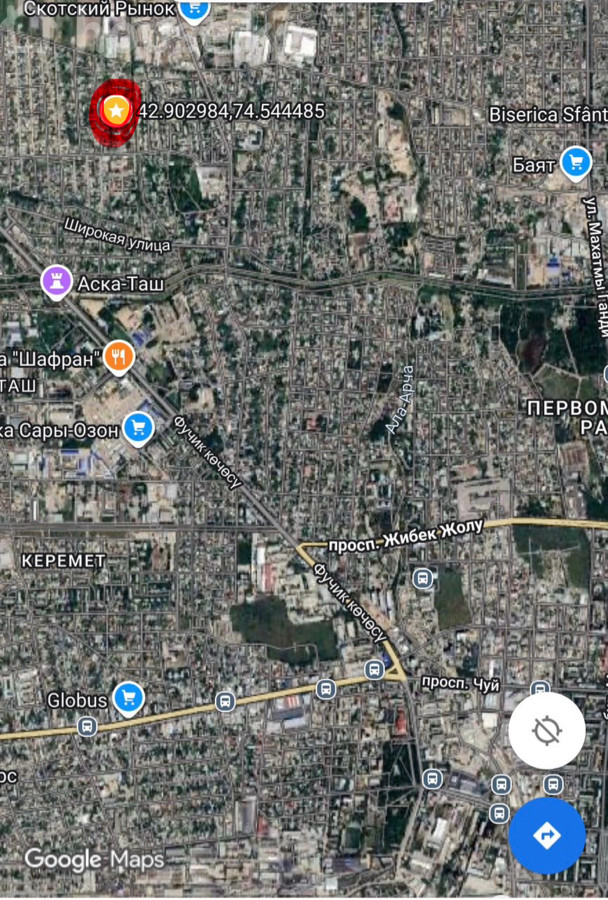Open the Баят shopping marker

pyautogui.click(x=575, y=162)
